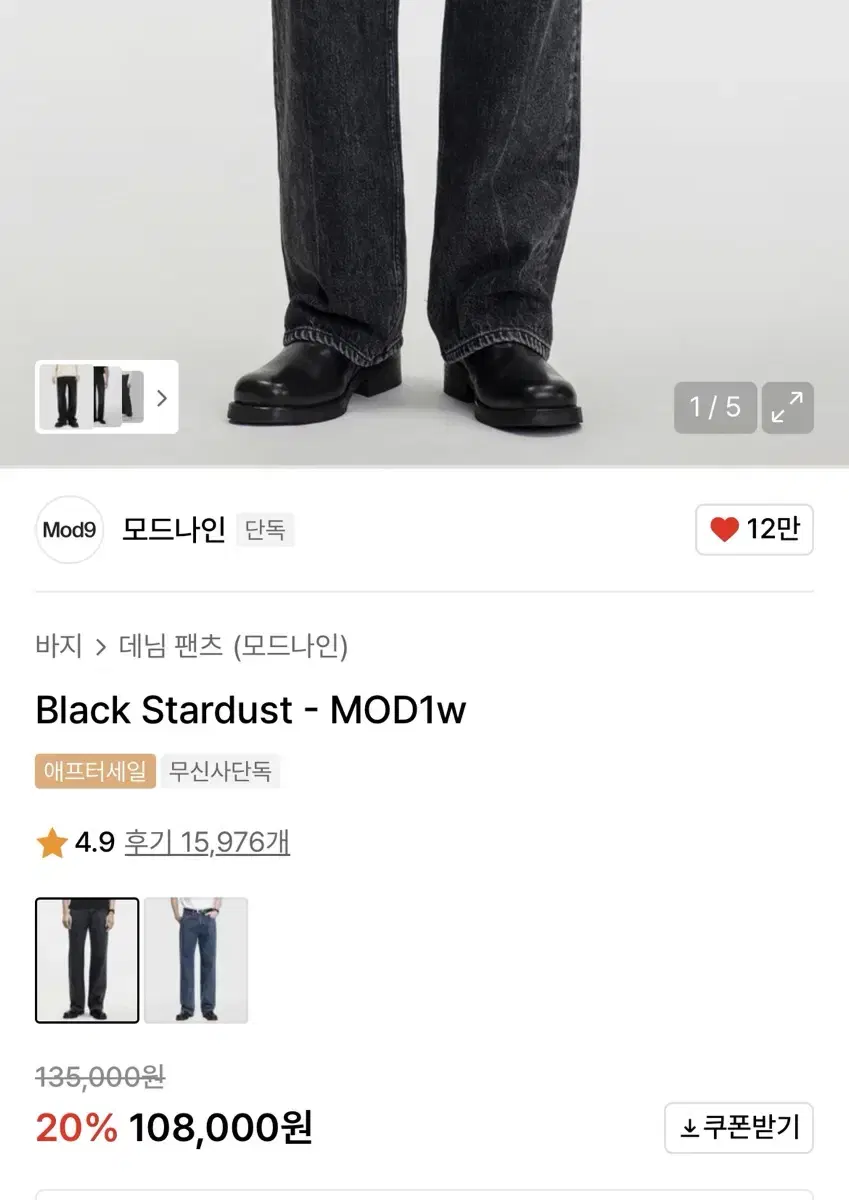Tap the fullscreen expand icon on product image

(x=789, y=408)
